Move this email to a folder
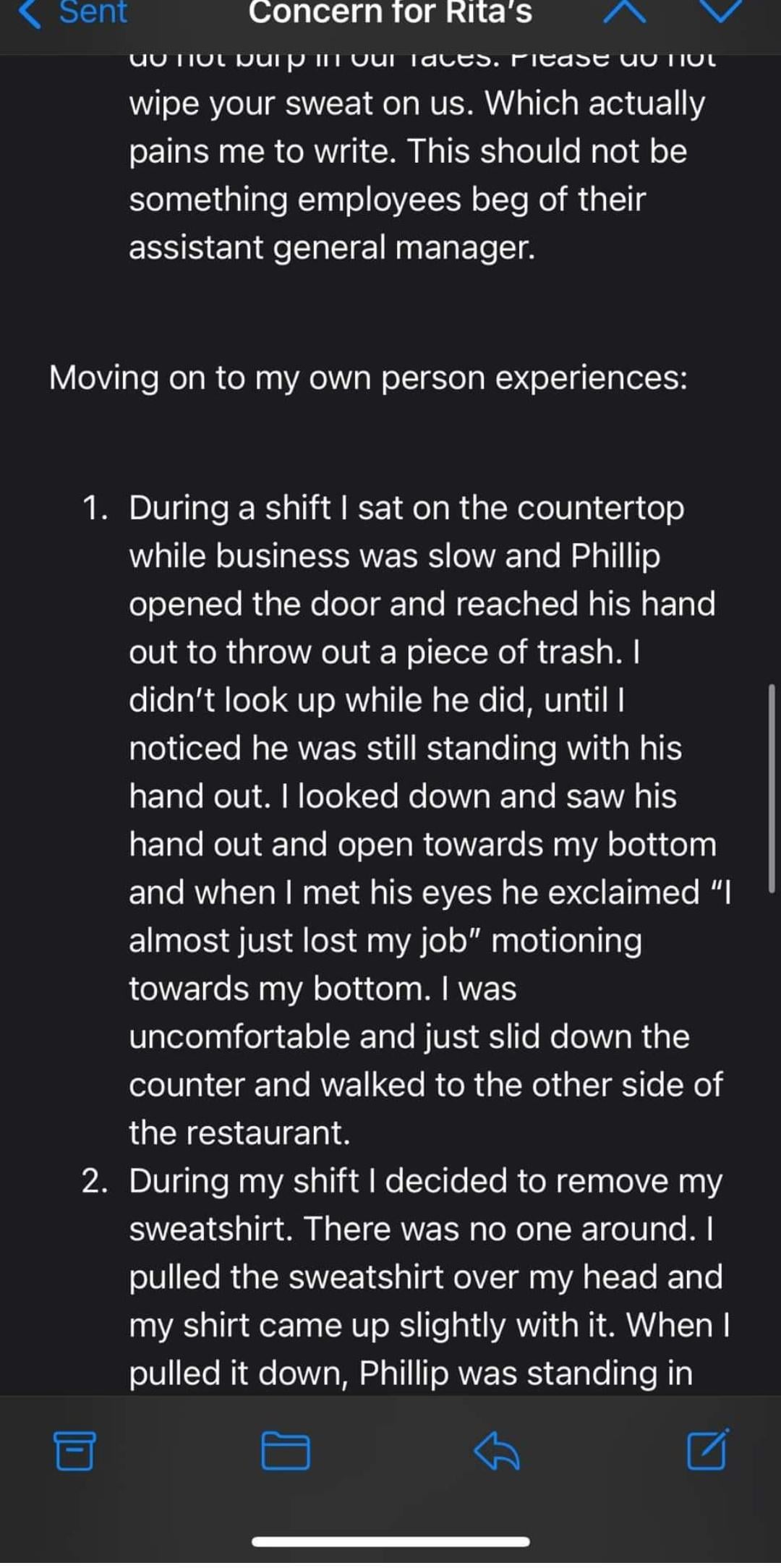The height and width of the screenshot is (1568, 781). click(x=285, y=1450)
